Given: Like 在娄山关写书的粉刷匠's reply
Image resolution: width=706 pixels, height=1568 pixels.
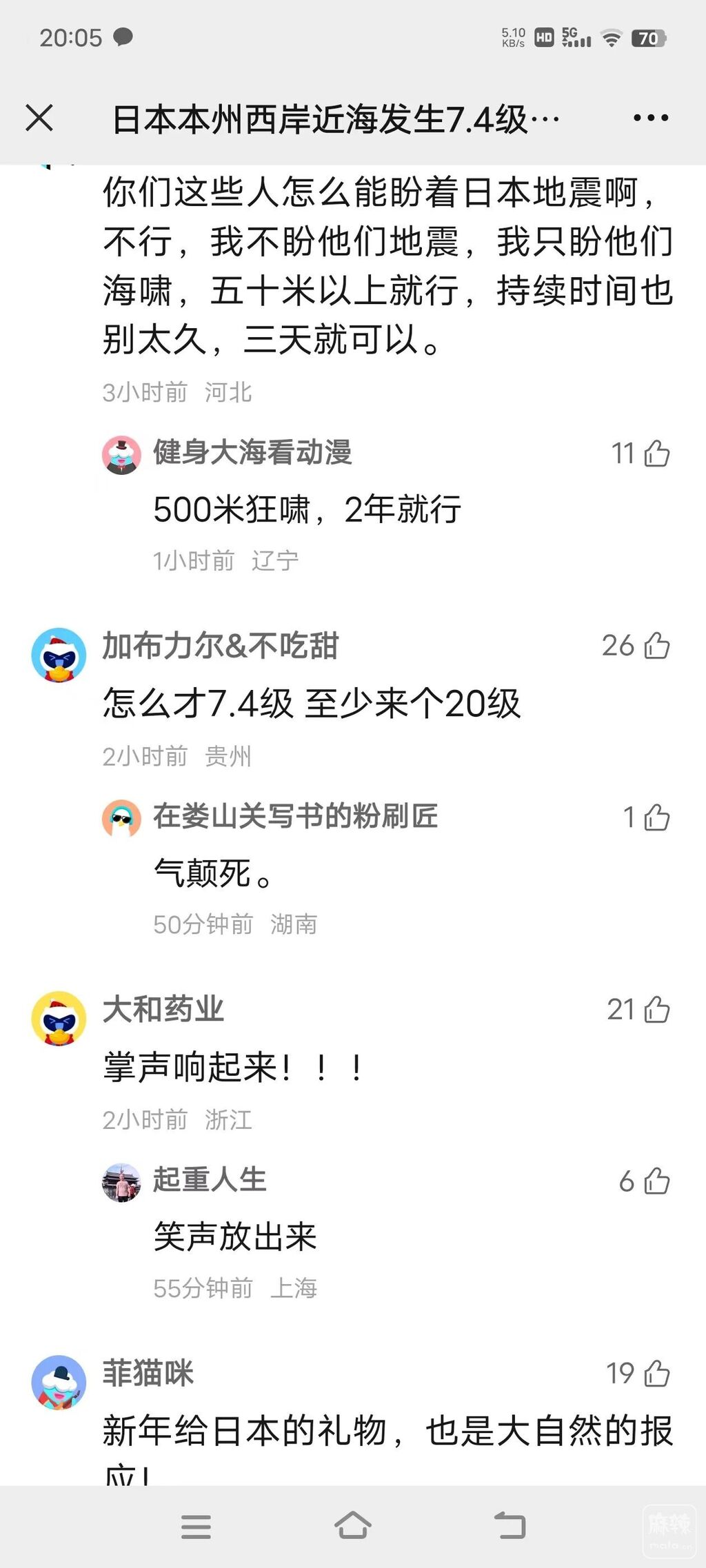Looking at the screenshot, I should (x=656, y=817).
